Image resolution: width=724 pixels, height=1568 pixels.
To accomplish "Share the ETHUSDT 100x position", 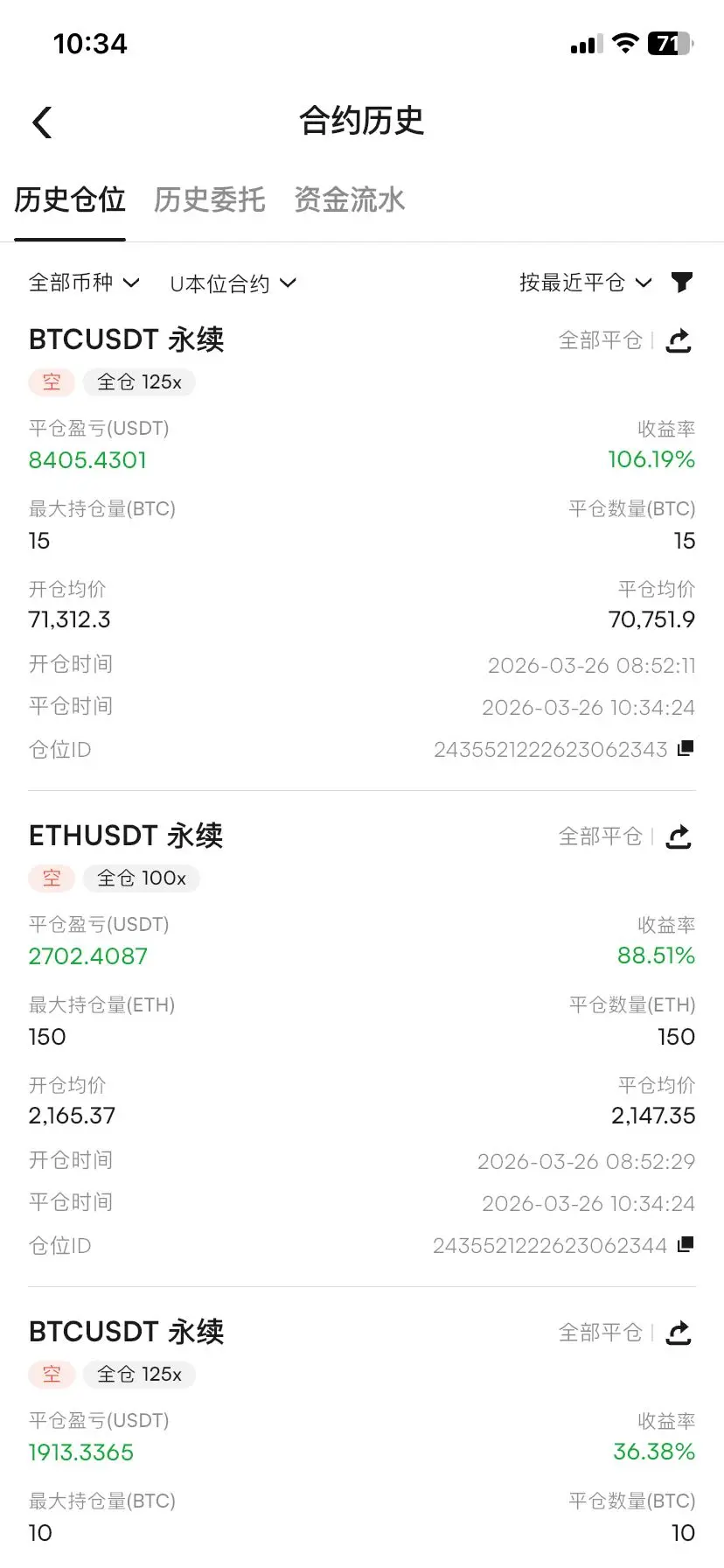I will click(679, 836).
